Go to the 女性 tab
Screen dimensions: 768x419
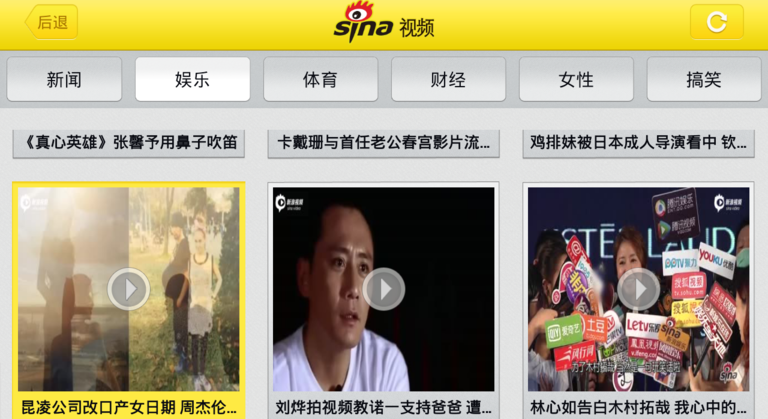click(x=576, y=80)
